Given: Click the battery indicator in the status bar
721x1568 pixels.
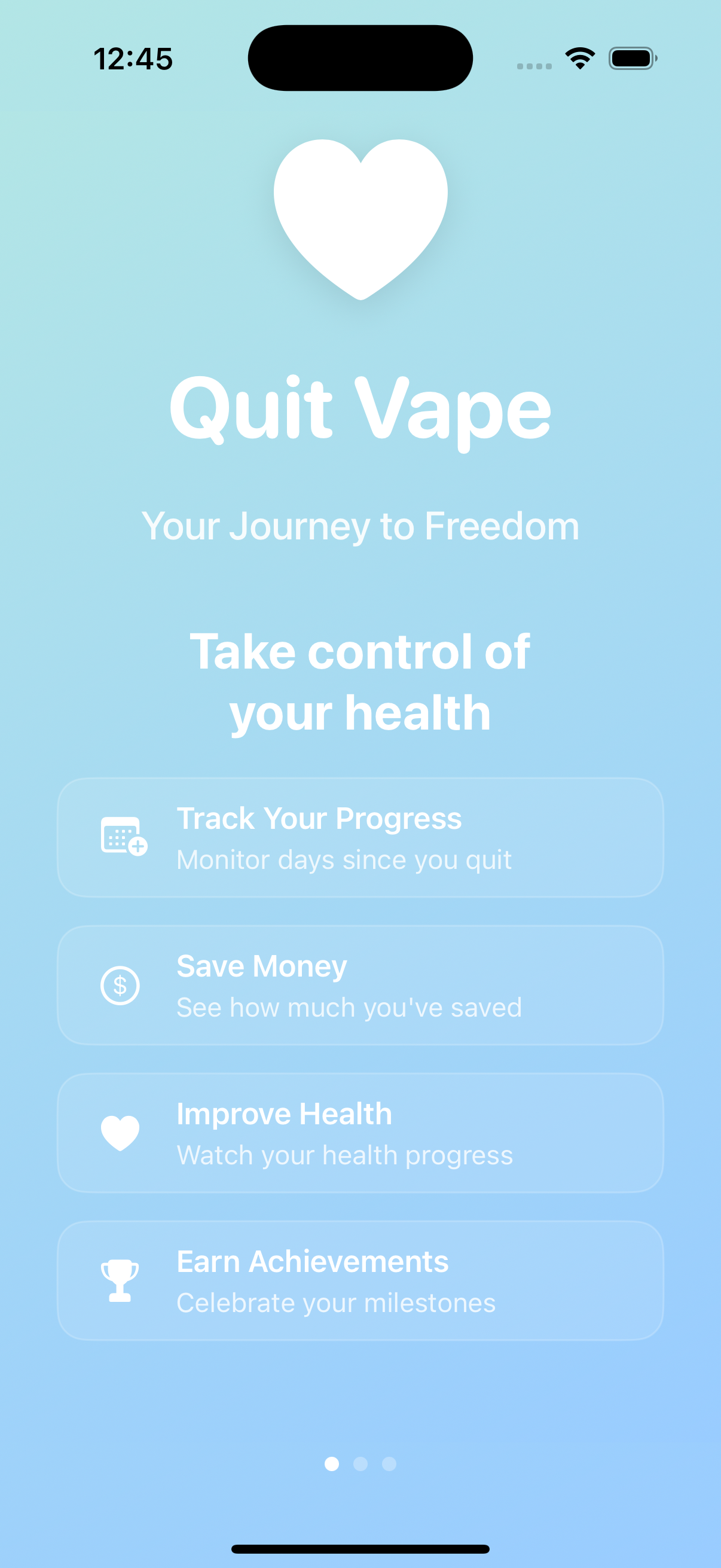Looking at the screenshot, I should [632, 58].
